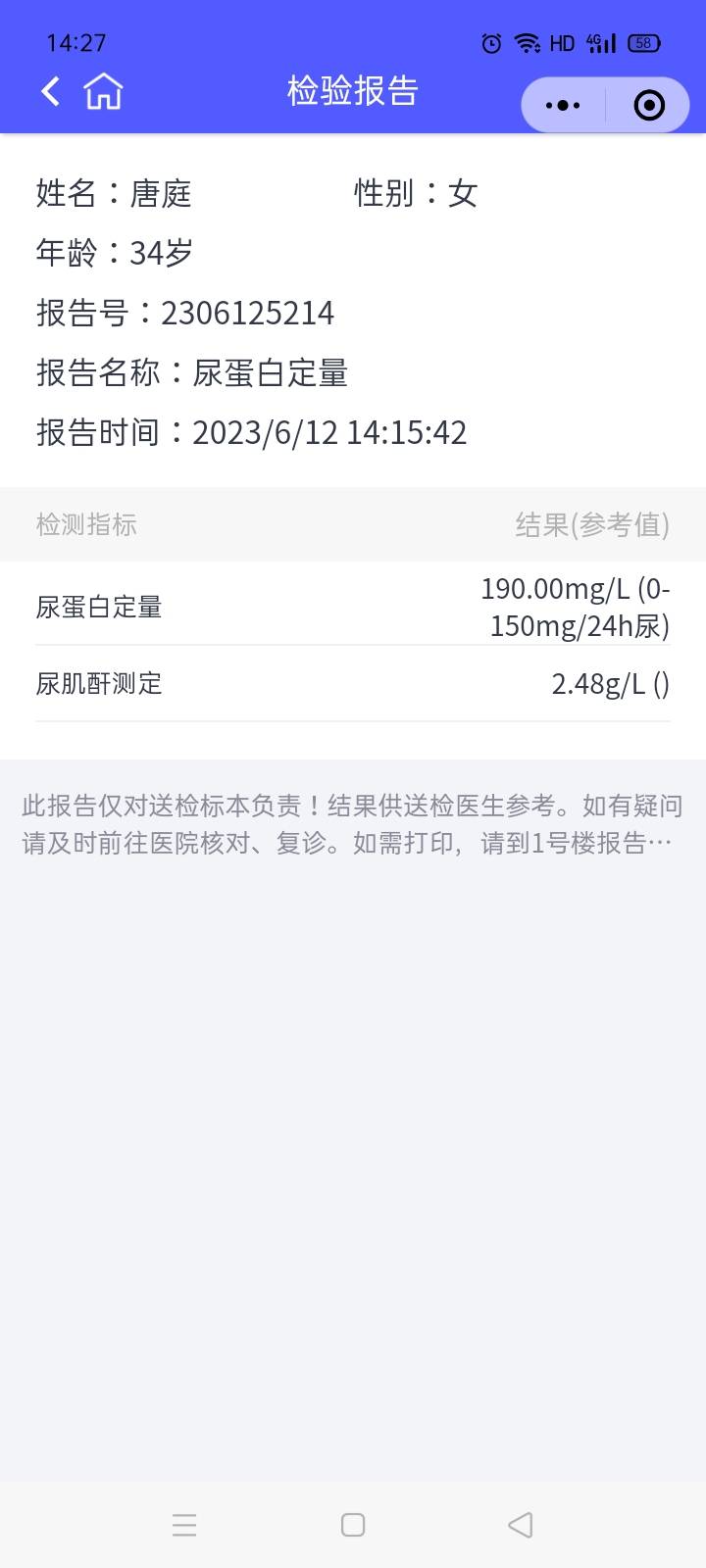Image resolution: width=706 pixels, height=1568 pixels.
Task: Select the 尿肌酐测定 result row
Action: click(353, 684)
